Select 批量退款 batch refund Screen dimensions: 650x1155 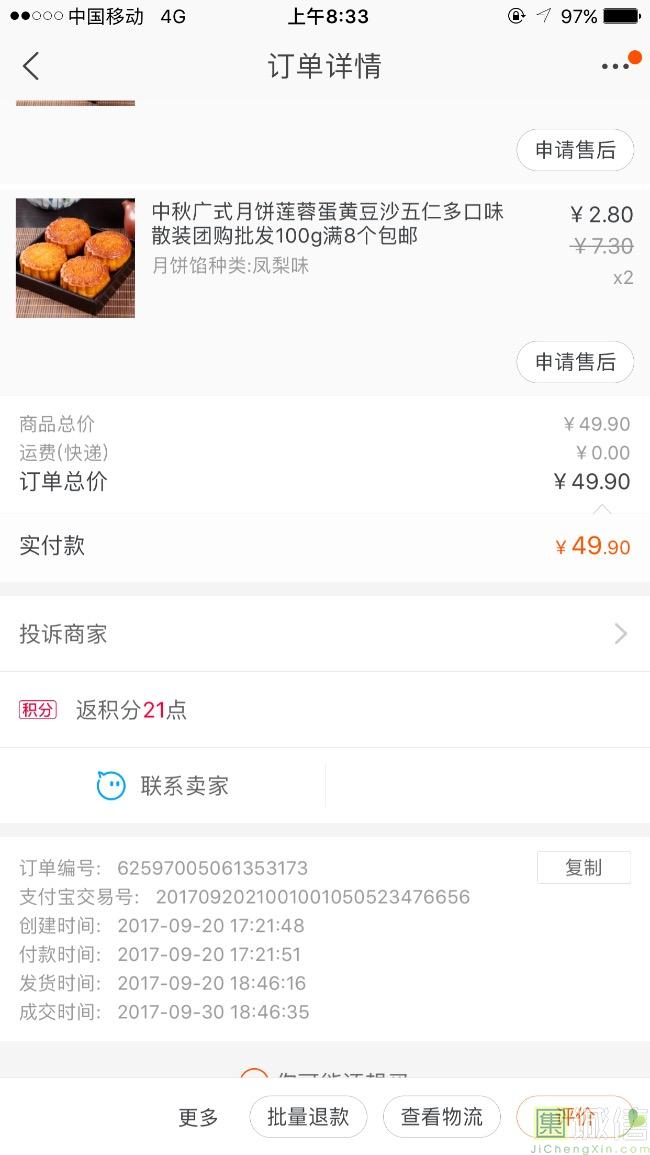pos(308,1117)
